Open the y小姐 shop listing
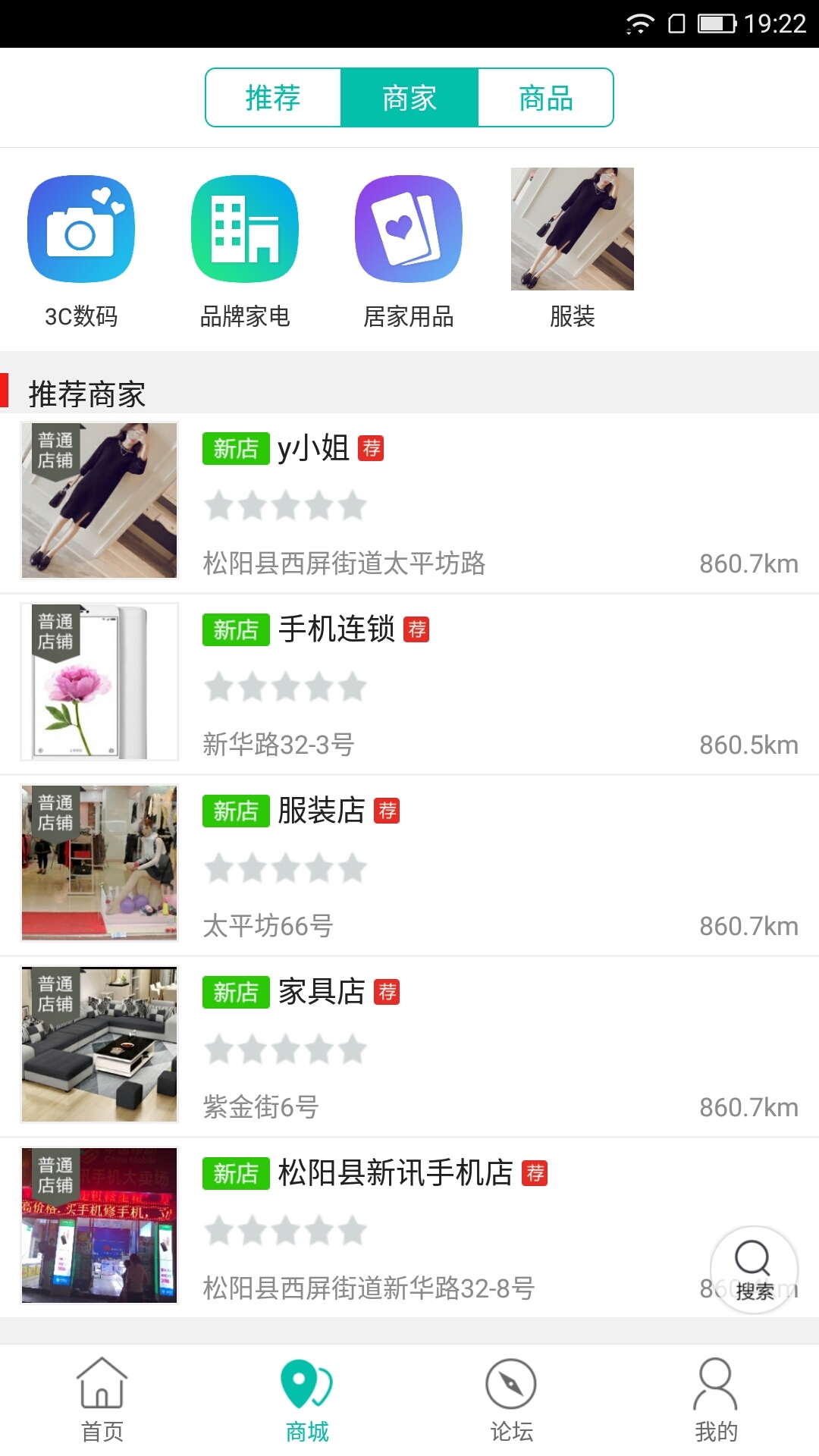This screenshot has width=819, height=1456. [x=409, y=502]
